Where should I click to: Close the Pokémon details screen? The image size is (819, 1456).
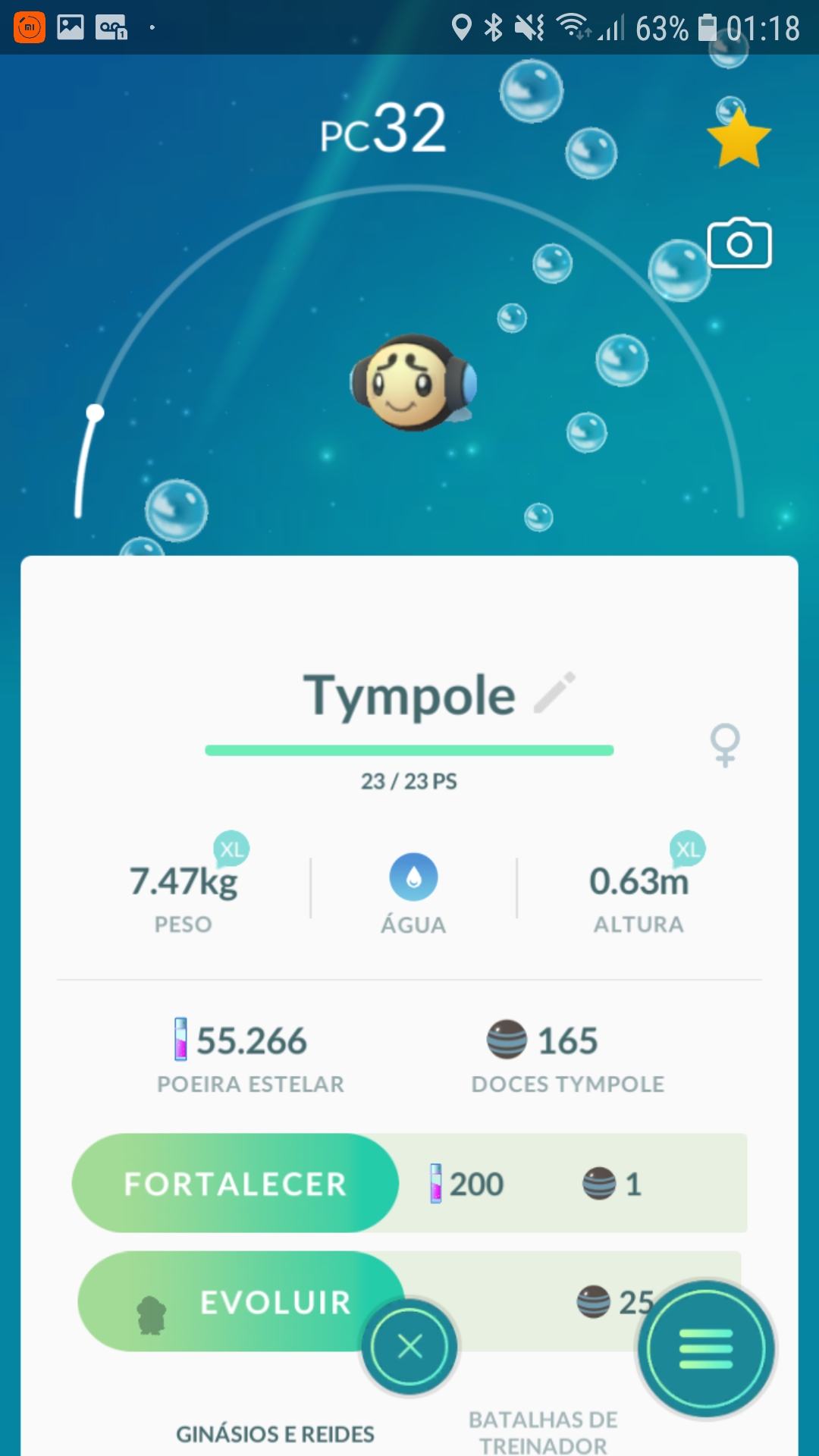pos(409,1347)
